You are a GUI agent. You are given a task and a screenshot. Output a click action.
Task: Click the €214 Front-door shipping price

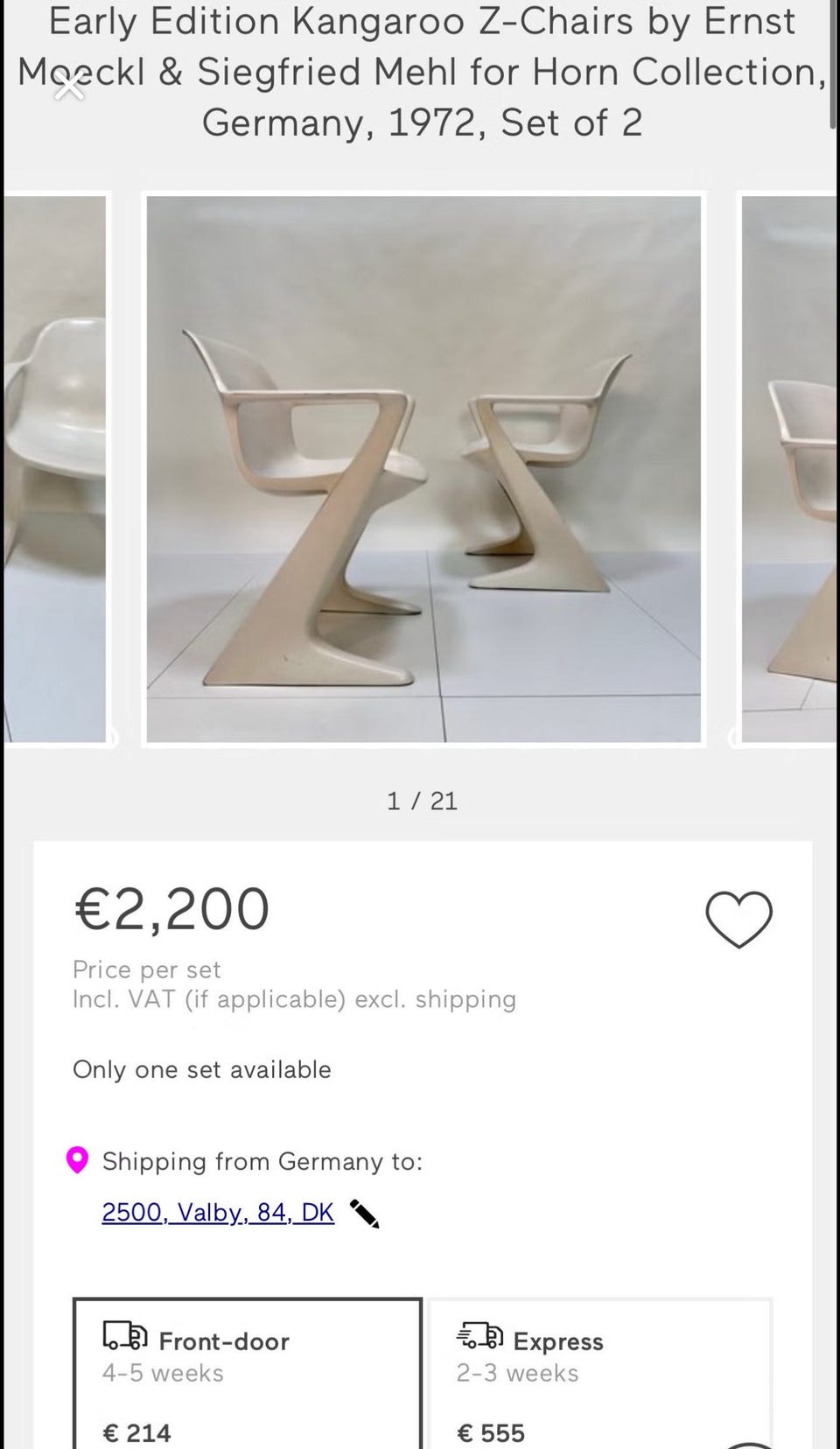click(136, 1432)
